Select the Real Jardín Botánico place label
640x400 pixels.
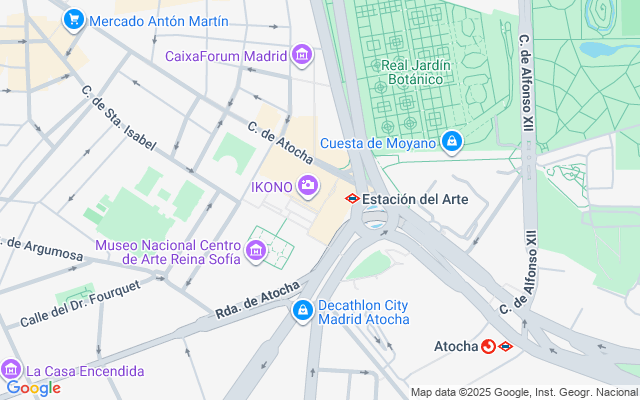click(416, 74)
